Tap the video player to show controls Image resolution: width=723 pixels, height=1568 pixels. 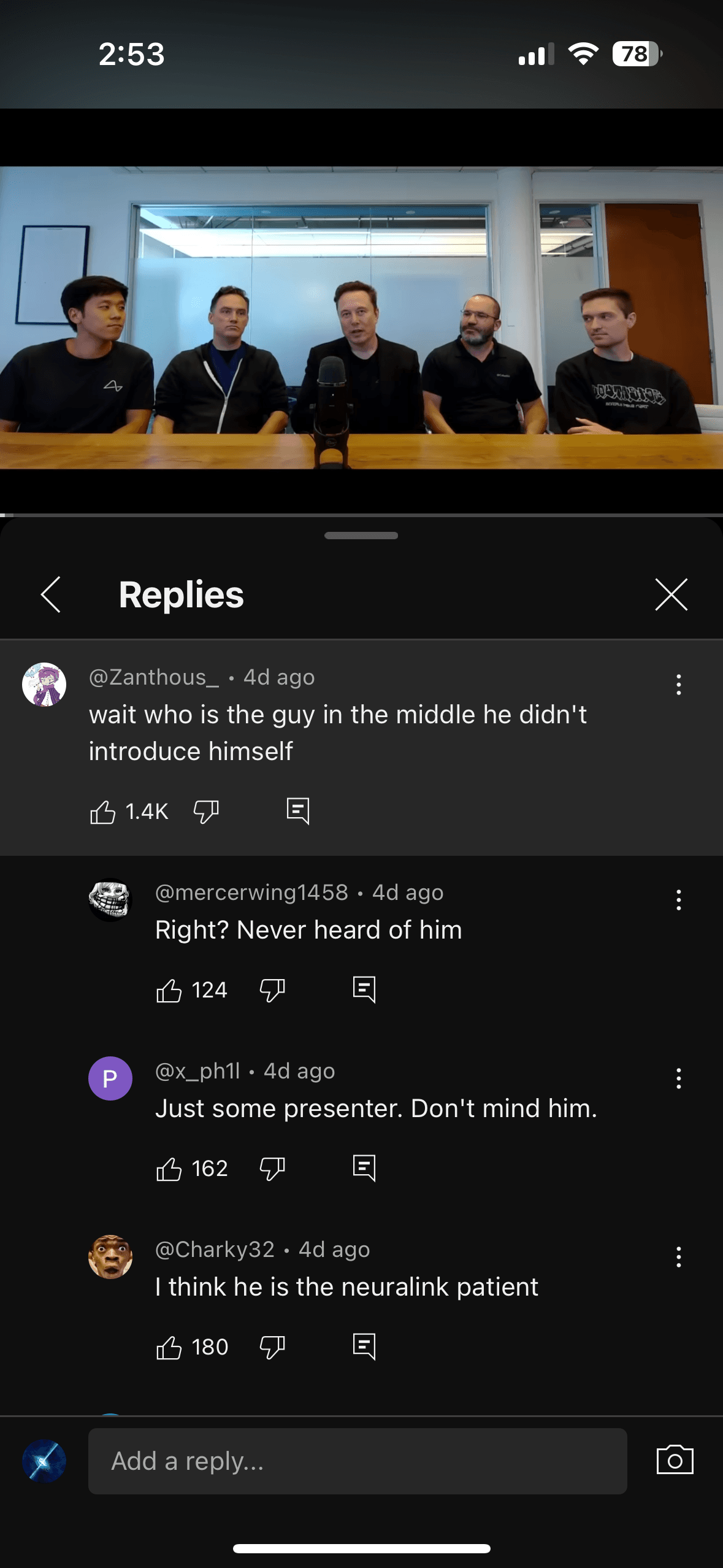pyautogui.click(x=361, y=318)
